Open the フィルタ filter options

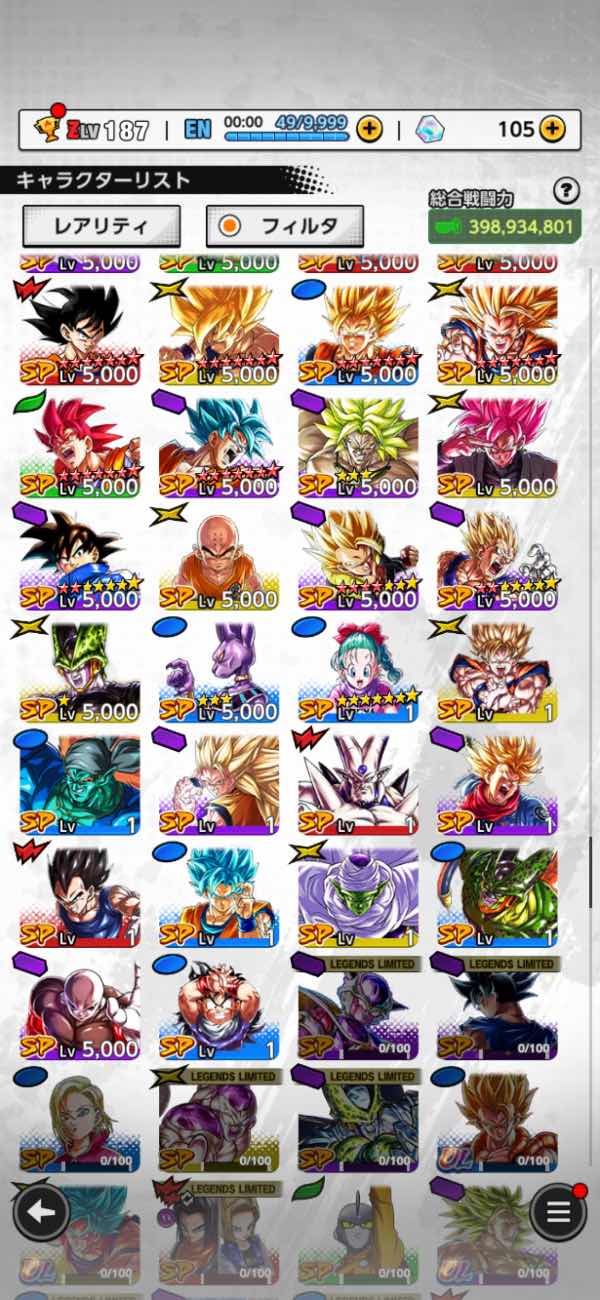coord(285,226)
